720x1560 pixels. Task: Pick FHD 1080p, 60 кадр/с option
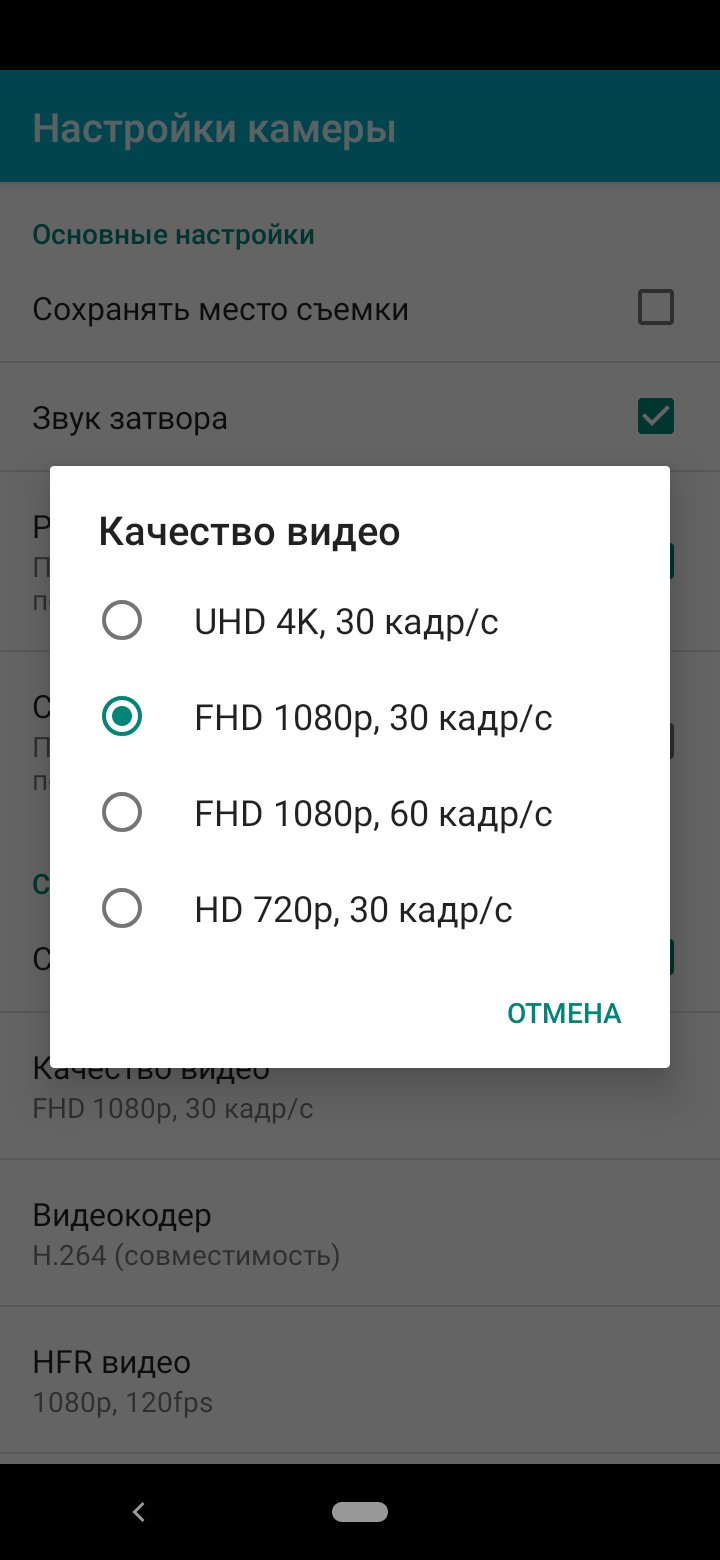(360, 813)
